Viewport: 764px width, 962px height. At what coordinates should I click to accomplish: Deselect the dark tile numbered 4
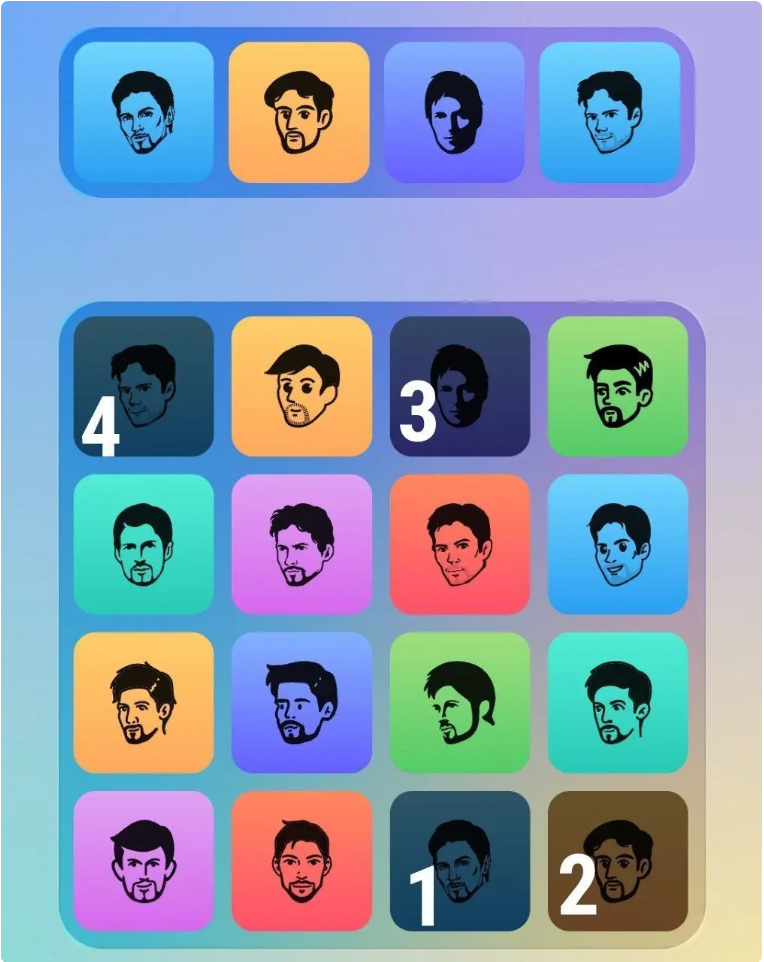[x=143, y=386]
